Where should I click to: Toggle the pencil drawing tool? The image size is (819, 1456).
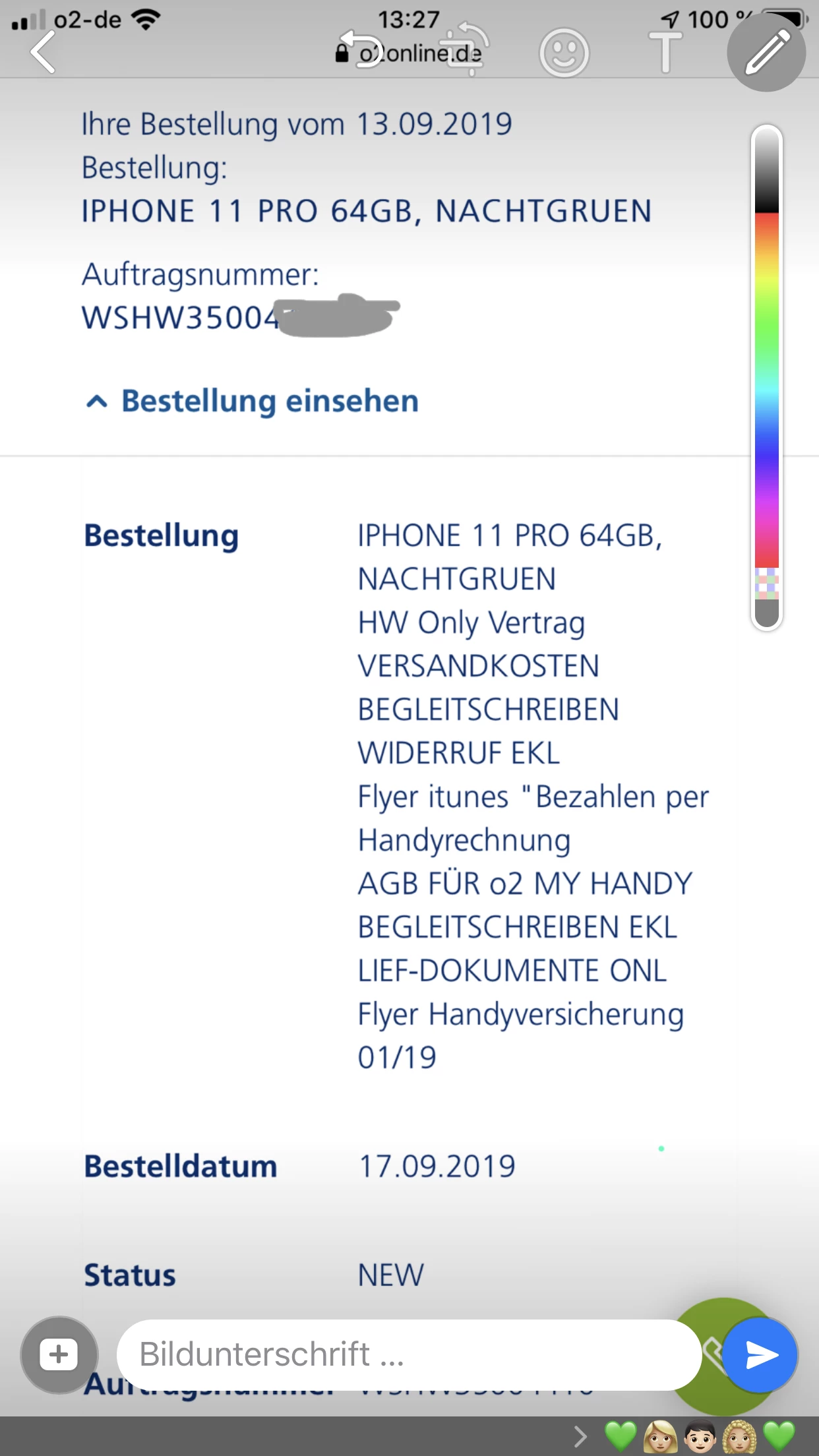pos(766,52)
